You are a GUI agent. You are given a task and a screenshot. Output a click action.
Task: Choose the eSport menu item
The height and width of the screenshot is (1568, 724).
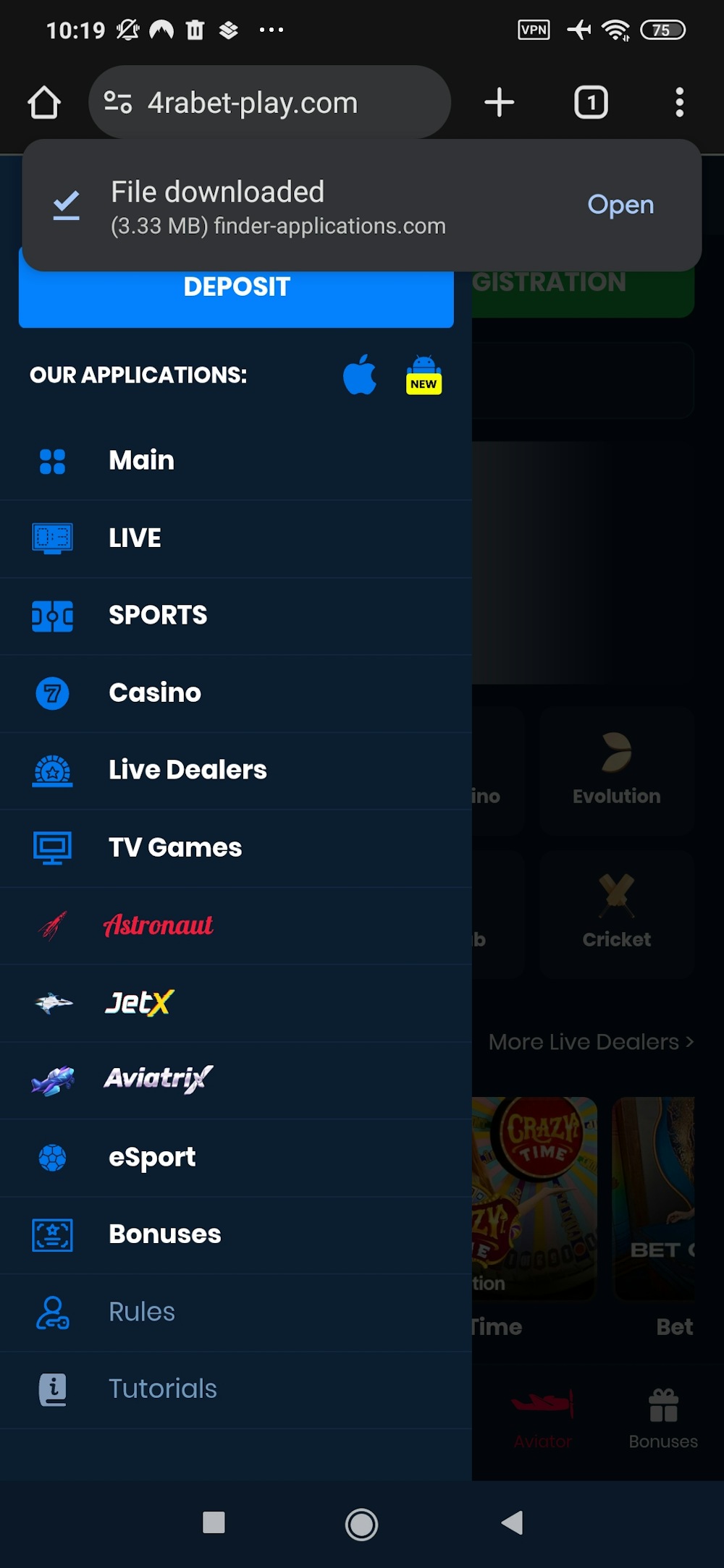point(152,1158)
